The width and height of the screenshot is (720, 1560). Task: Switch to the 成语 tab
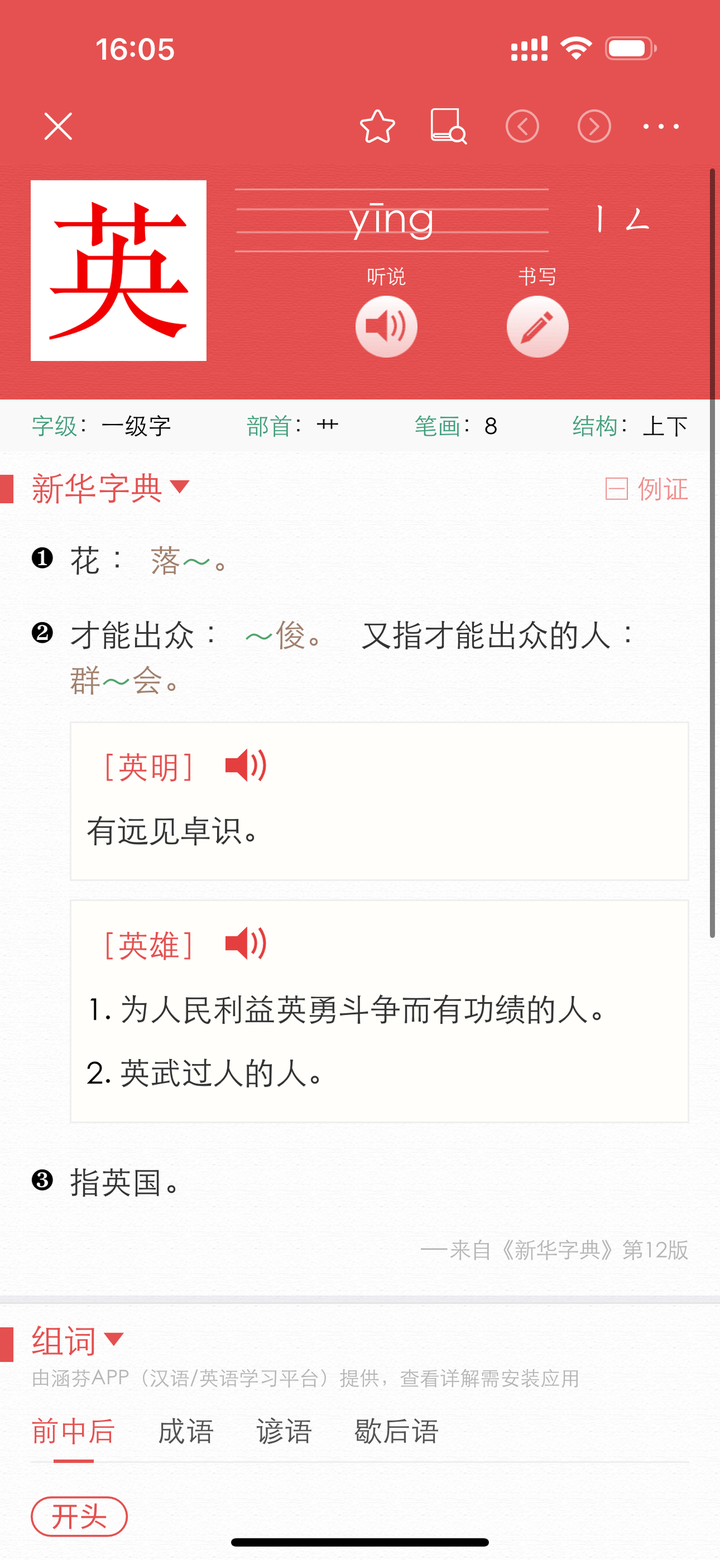pyautogui.click(x=186, y=1431)
